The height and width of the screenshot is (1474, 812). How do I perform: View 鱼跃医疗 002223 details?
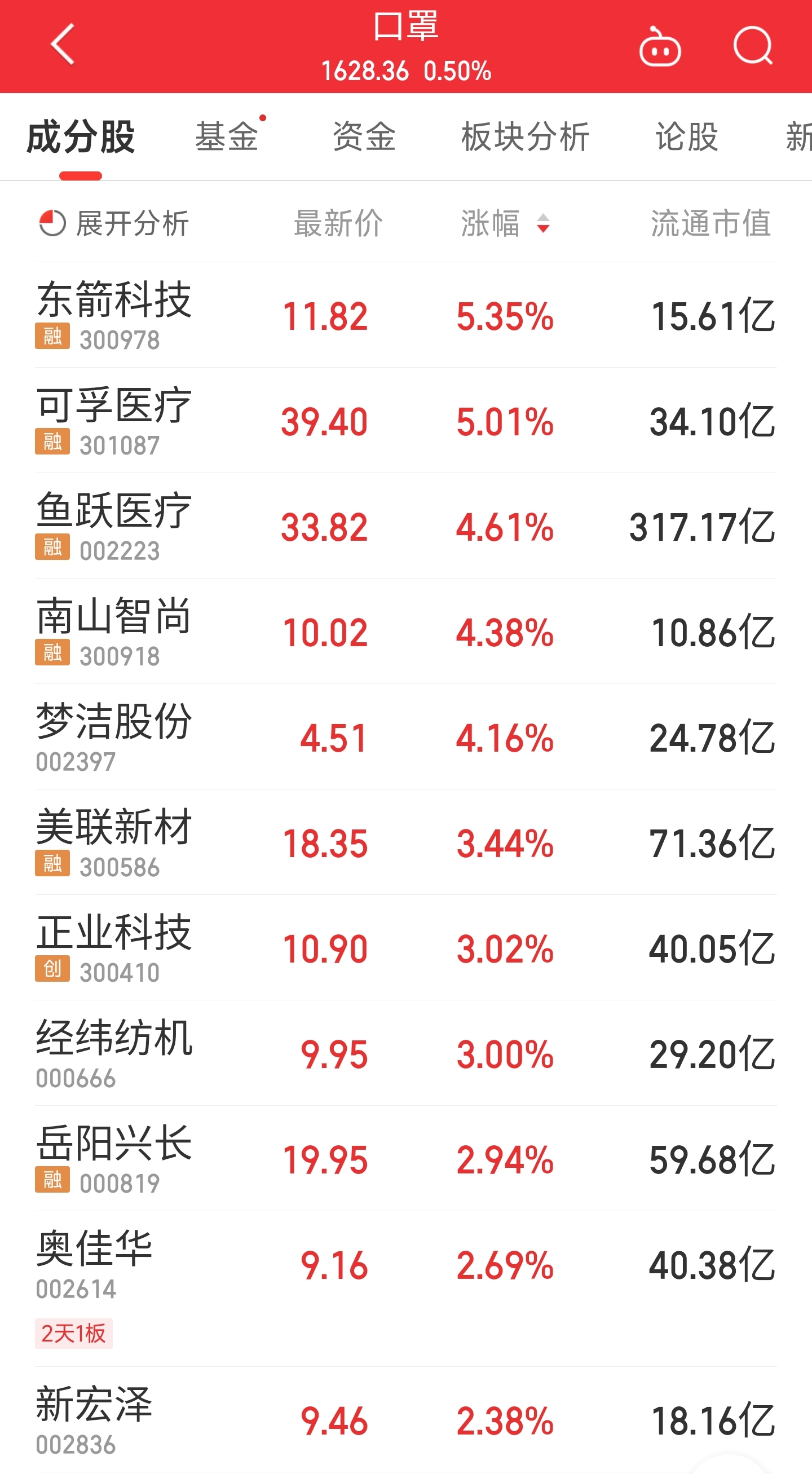[x=405, y=526]
